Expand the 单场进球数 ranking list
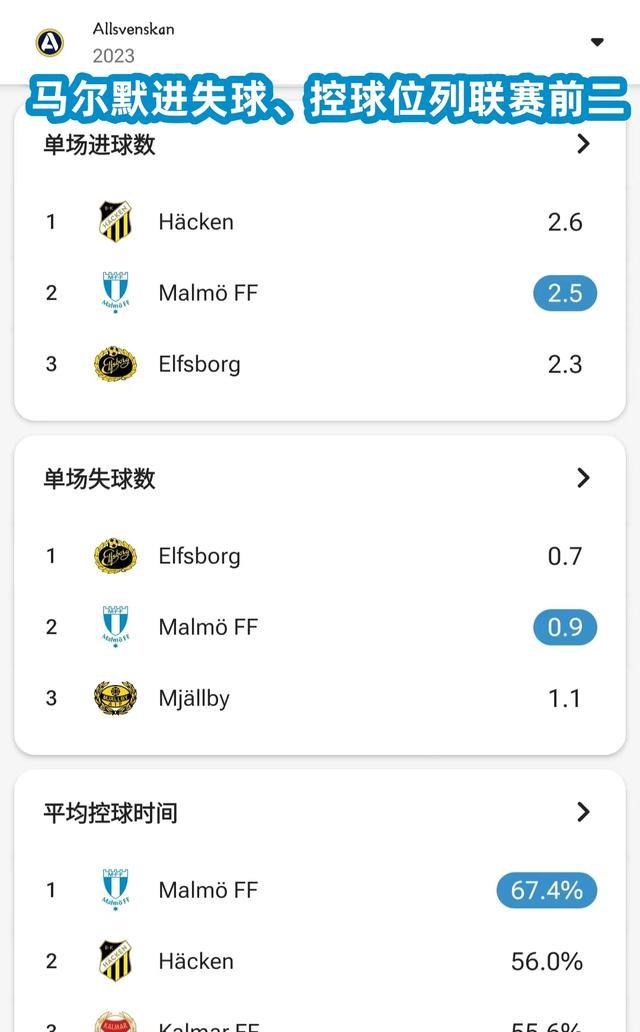 pos(583,144)
